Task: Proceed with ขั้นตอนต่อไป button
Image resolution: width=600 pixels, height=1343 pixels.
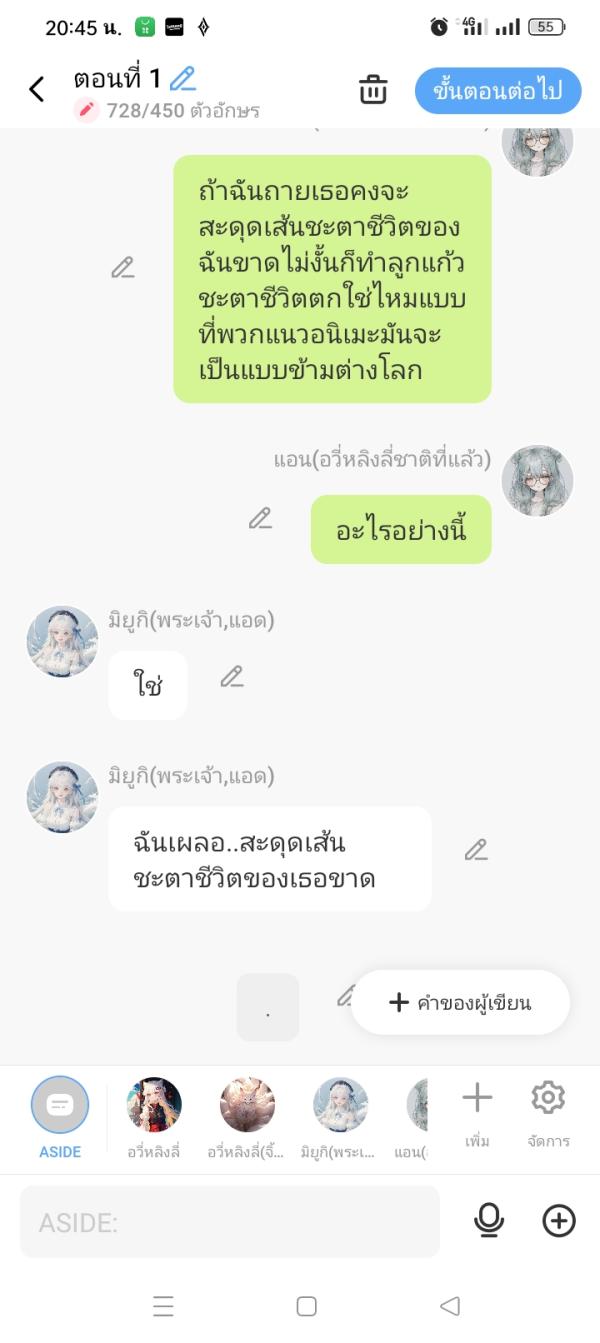Action: [x=497, y=91]
